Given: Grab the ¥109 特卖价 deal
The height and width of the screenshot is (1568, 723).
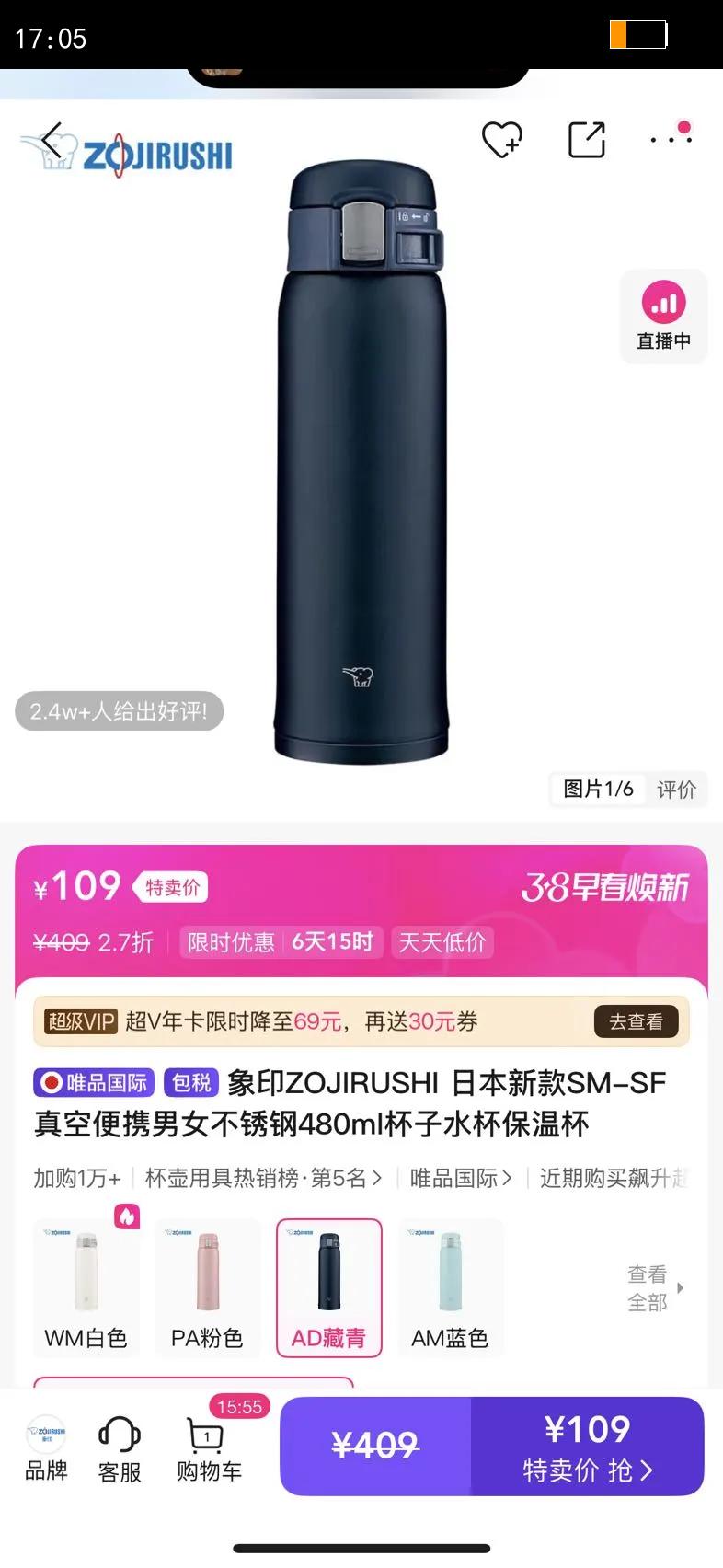Looking at the screenshot, I should tap(588, 1446).
